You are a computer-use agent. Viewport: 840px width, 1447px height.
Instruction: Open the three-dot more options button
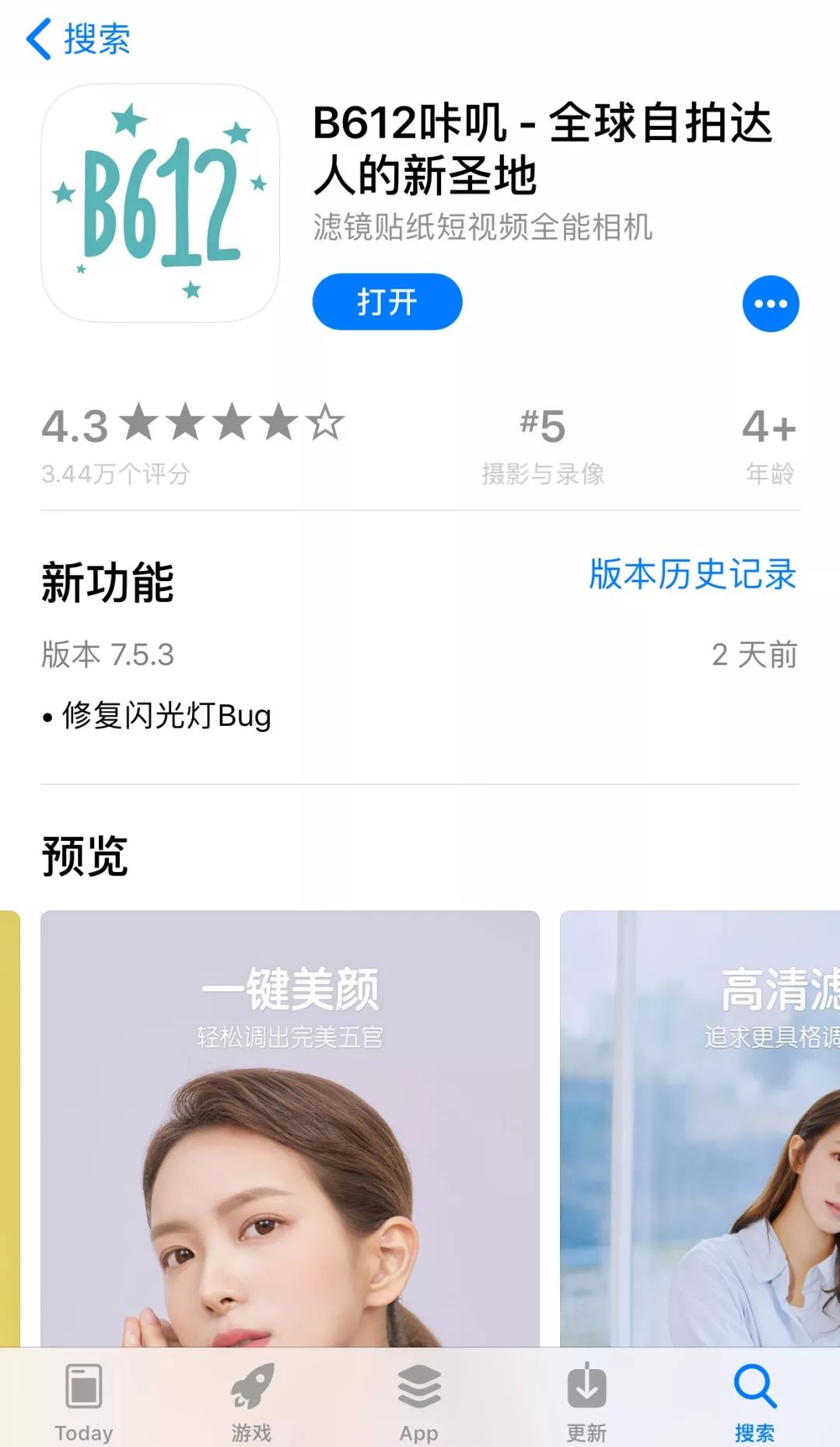click(771, 303)
